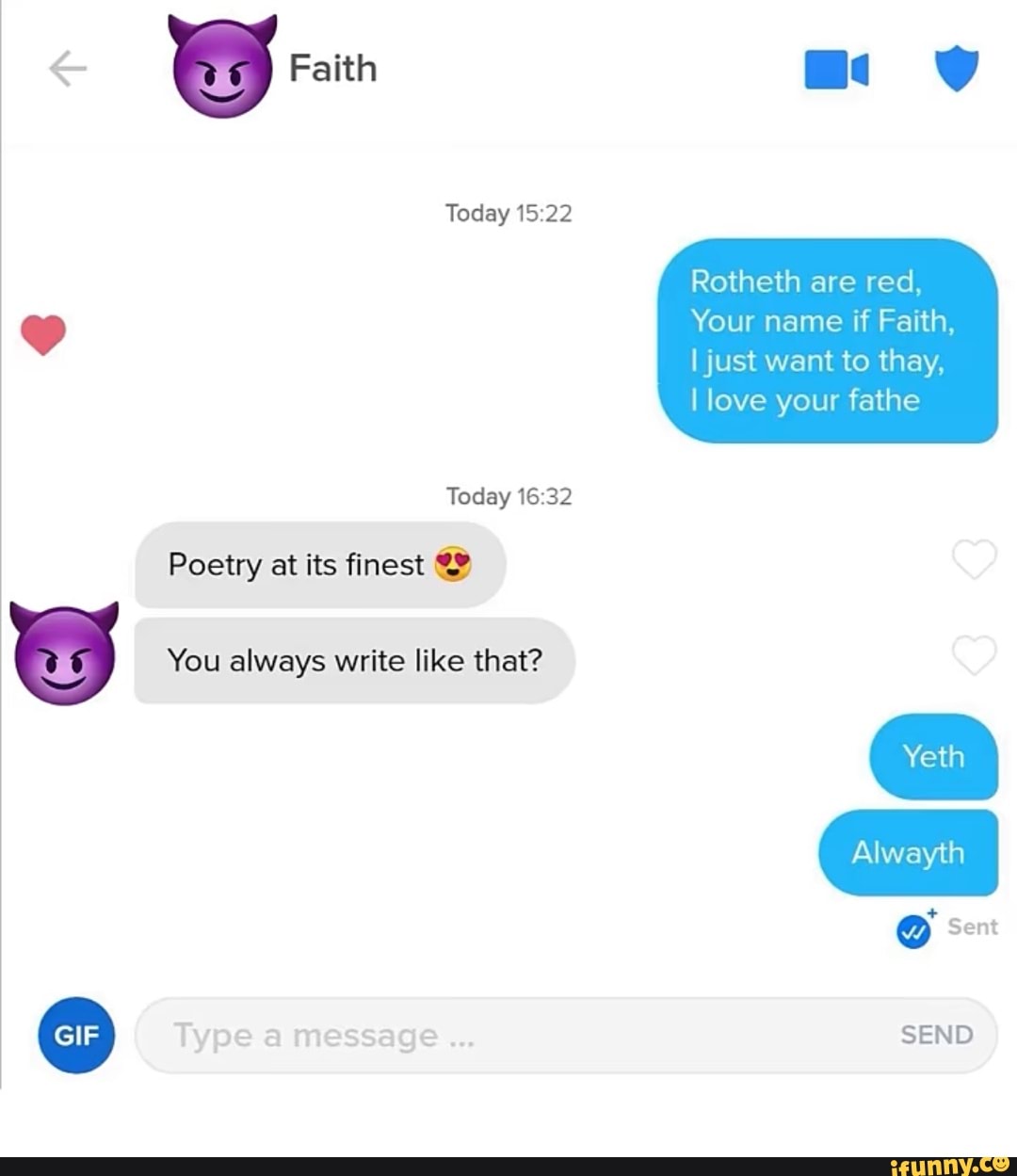Click the 'Alwayth' message bubble
Screen dimensions: 1017x1176
tap(907, 853)
